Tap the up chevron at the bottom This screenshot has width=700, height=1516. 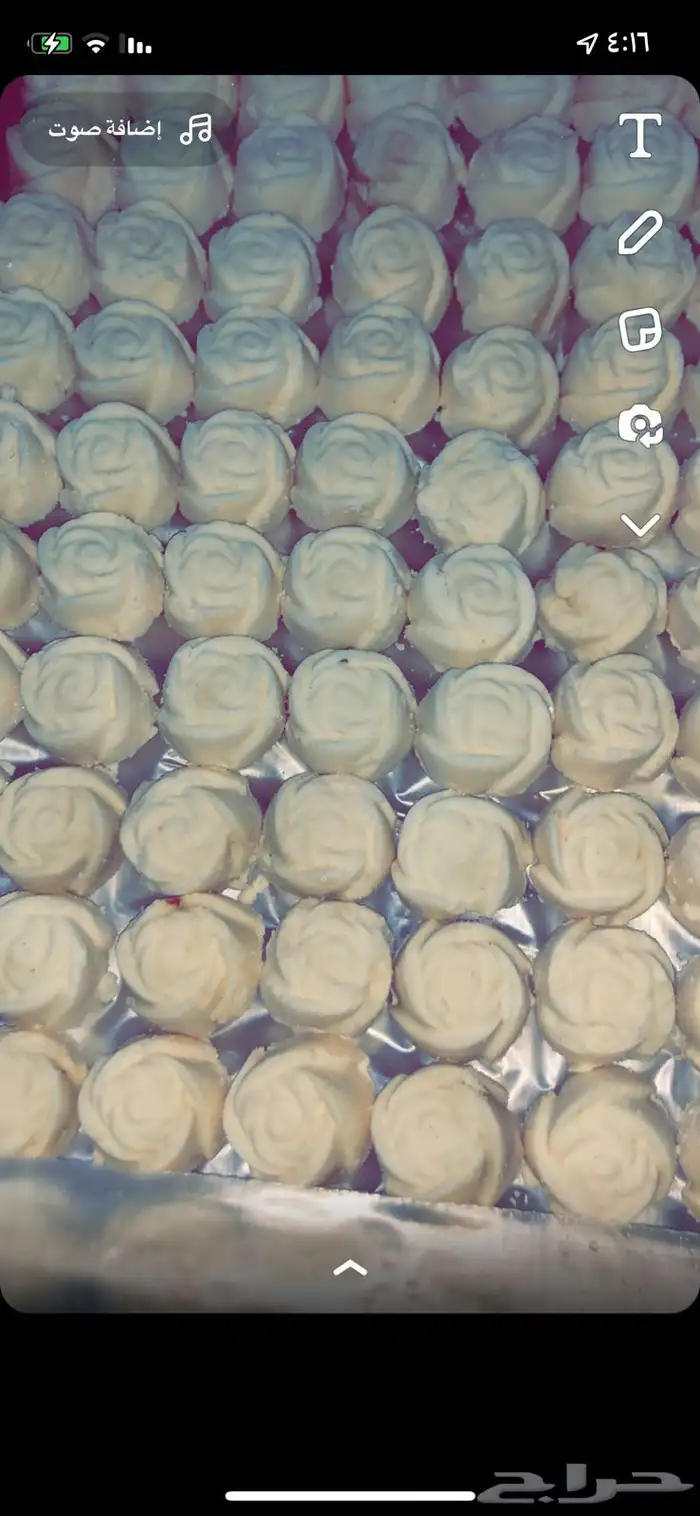coord(349,1268)
